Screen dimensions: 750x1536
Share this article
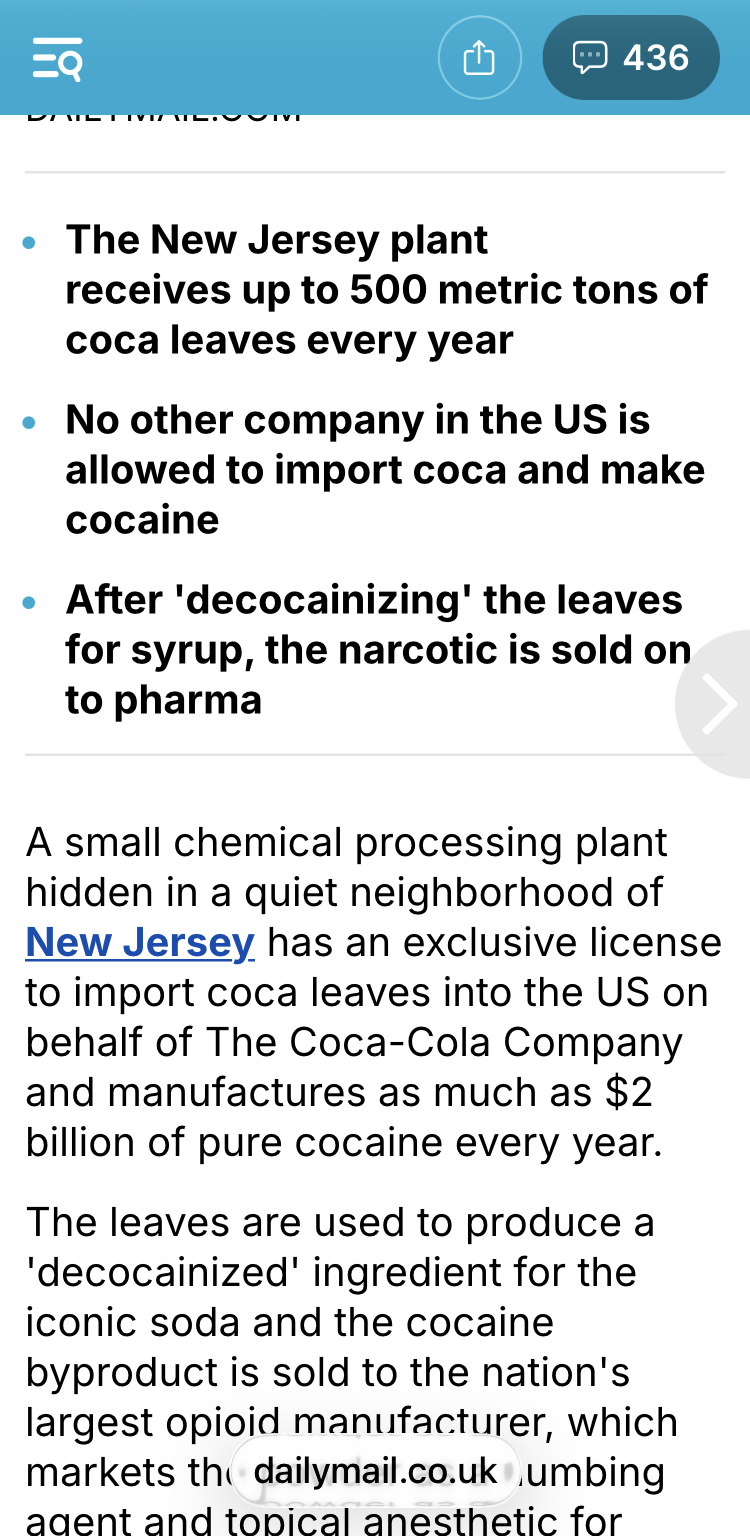click(x=479, y=58)
